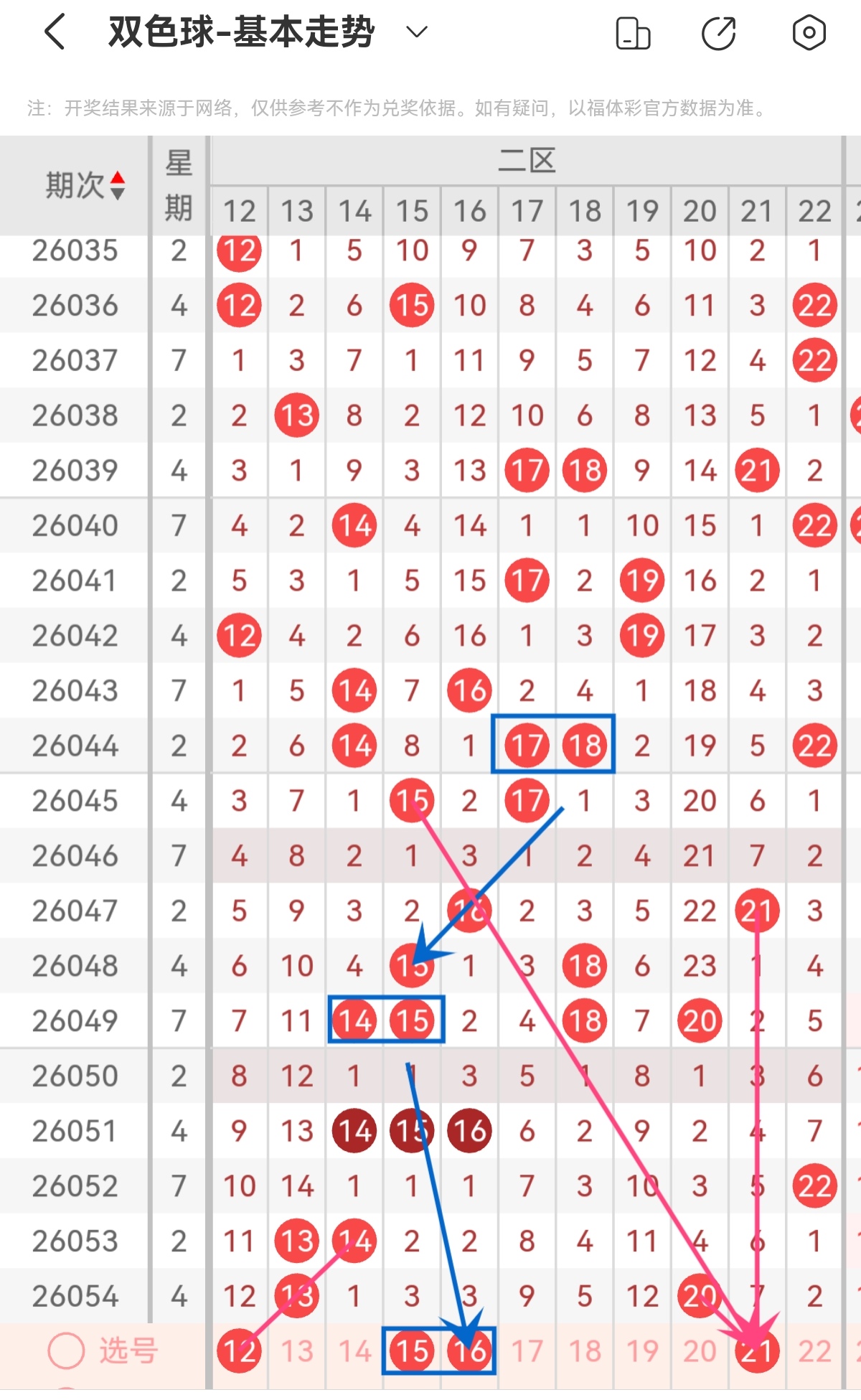The image size is (861, 1400).
Task: Go back using the top-left arrow
Action: click(x=55, y=32)
